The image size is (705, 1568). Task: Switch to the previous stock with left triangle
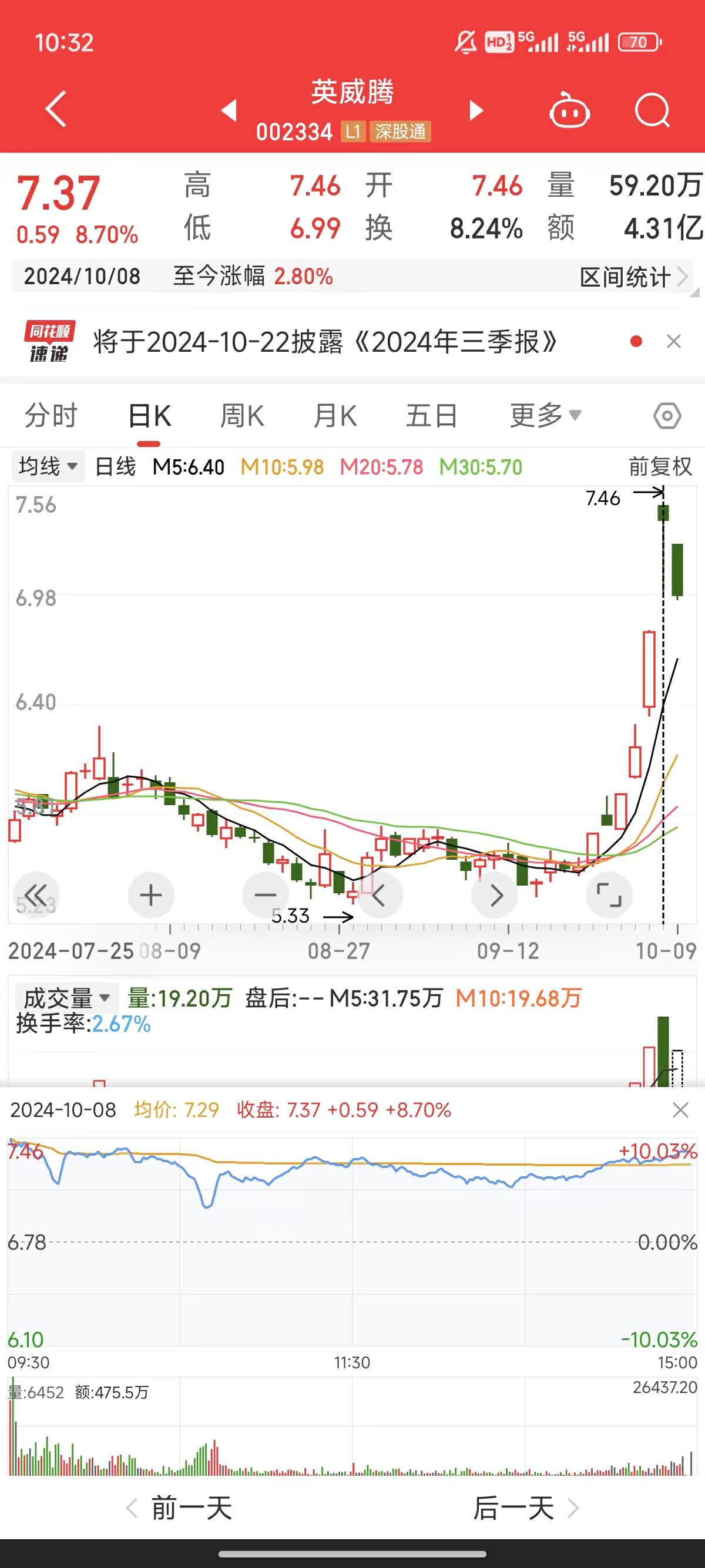tap(229, 110)
